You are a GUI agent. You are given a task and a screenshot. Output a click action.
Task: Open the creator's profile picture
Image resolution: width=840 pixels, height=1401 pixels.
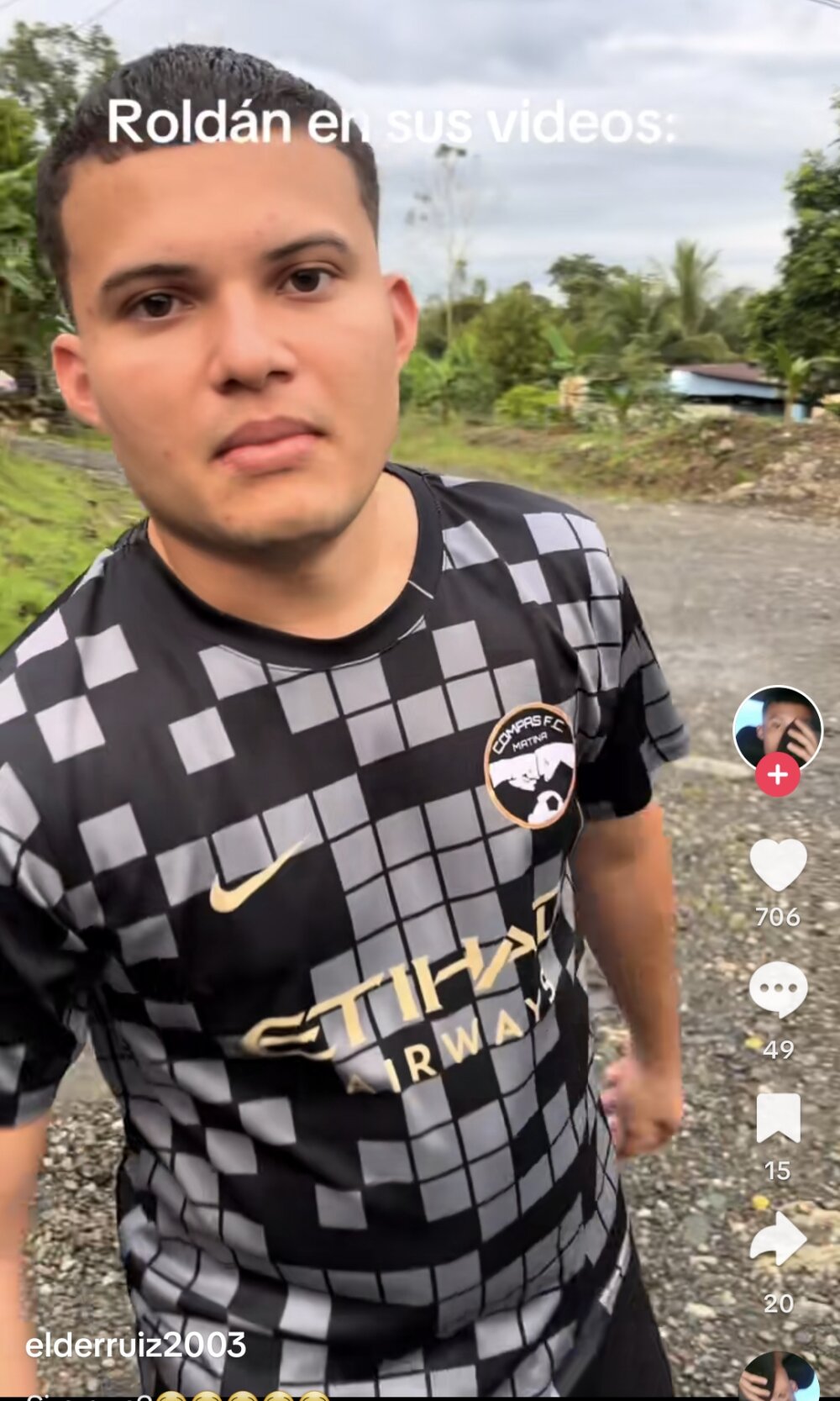777,726
